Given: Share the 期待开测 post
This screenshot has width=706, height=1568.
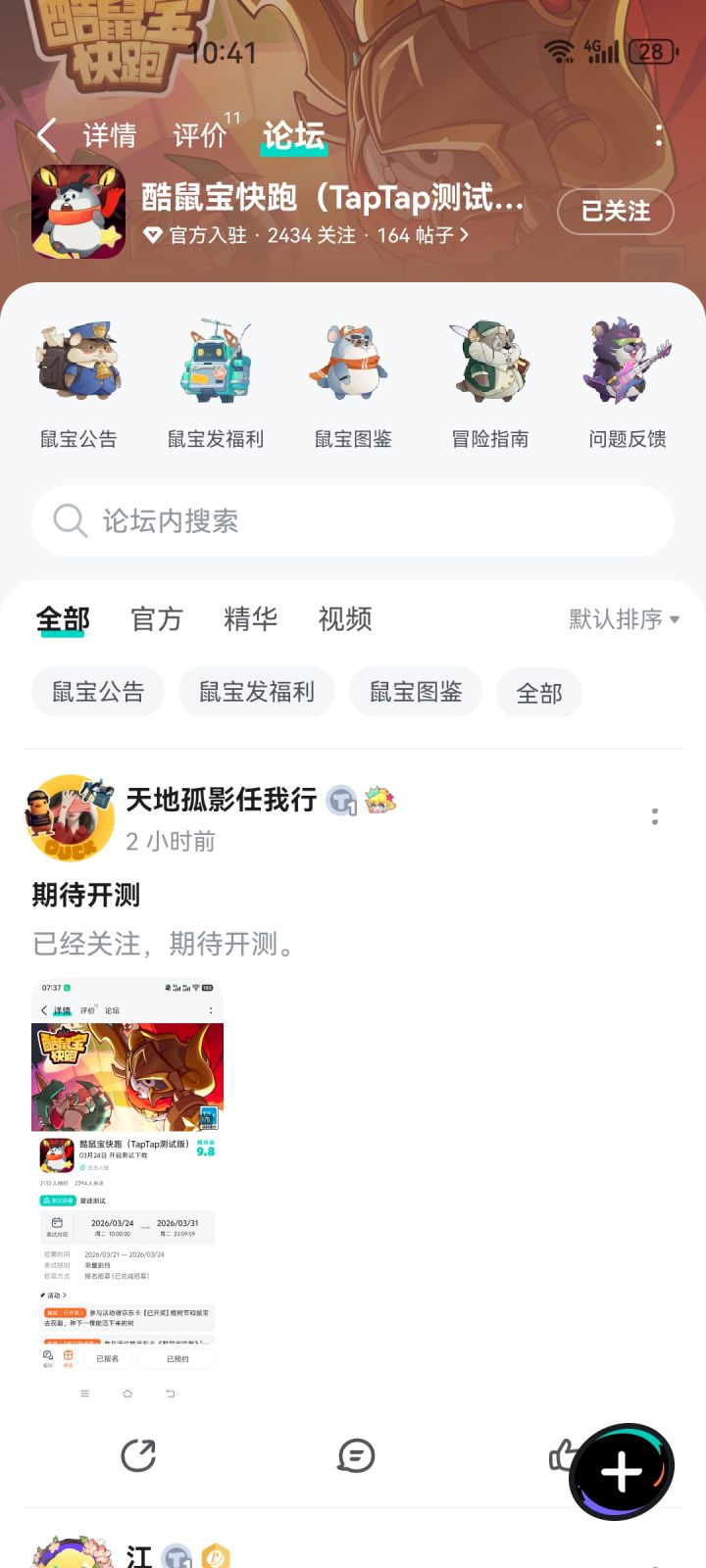Looking at the screenshot, I should tap(138, 1455).
